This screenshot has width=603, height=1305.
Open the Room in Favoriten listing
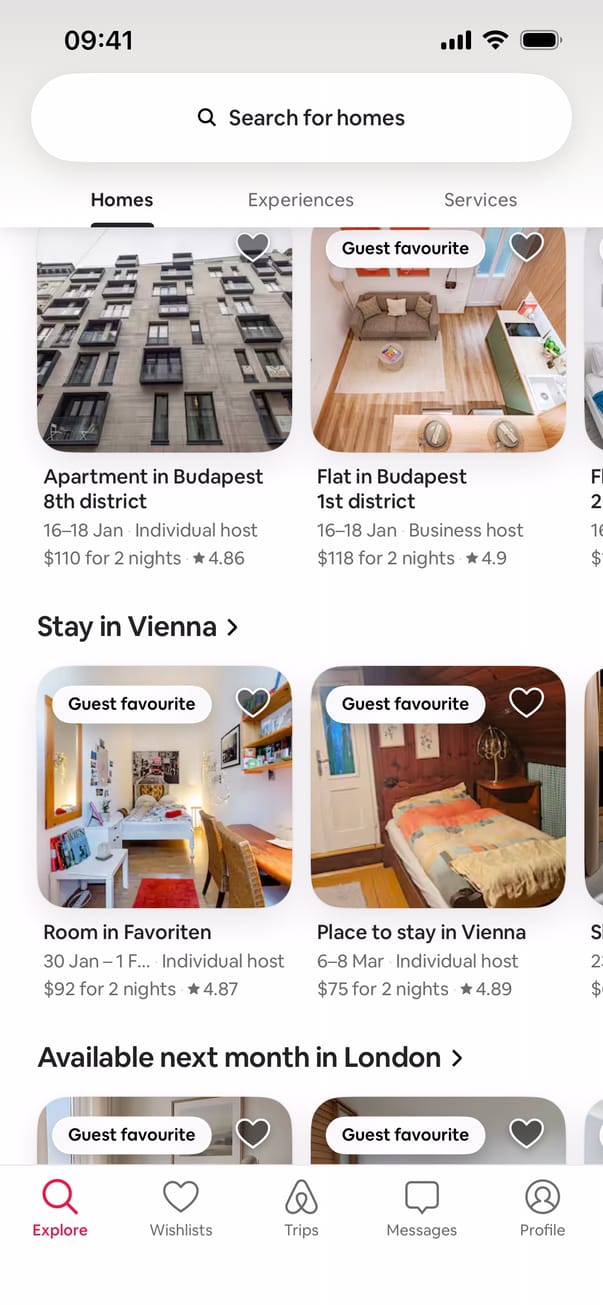[x=165, y=800]
